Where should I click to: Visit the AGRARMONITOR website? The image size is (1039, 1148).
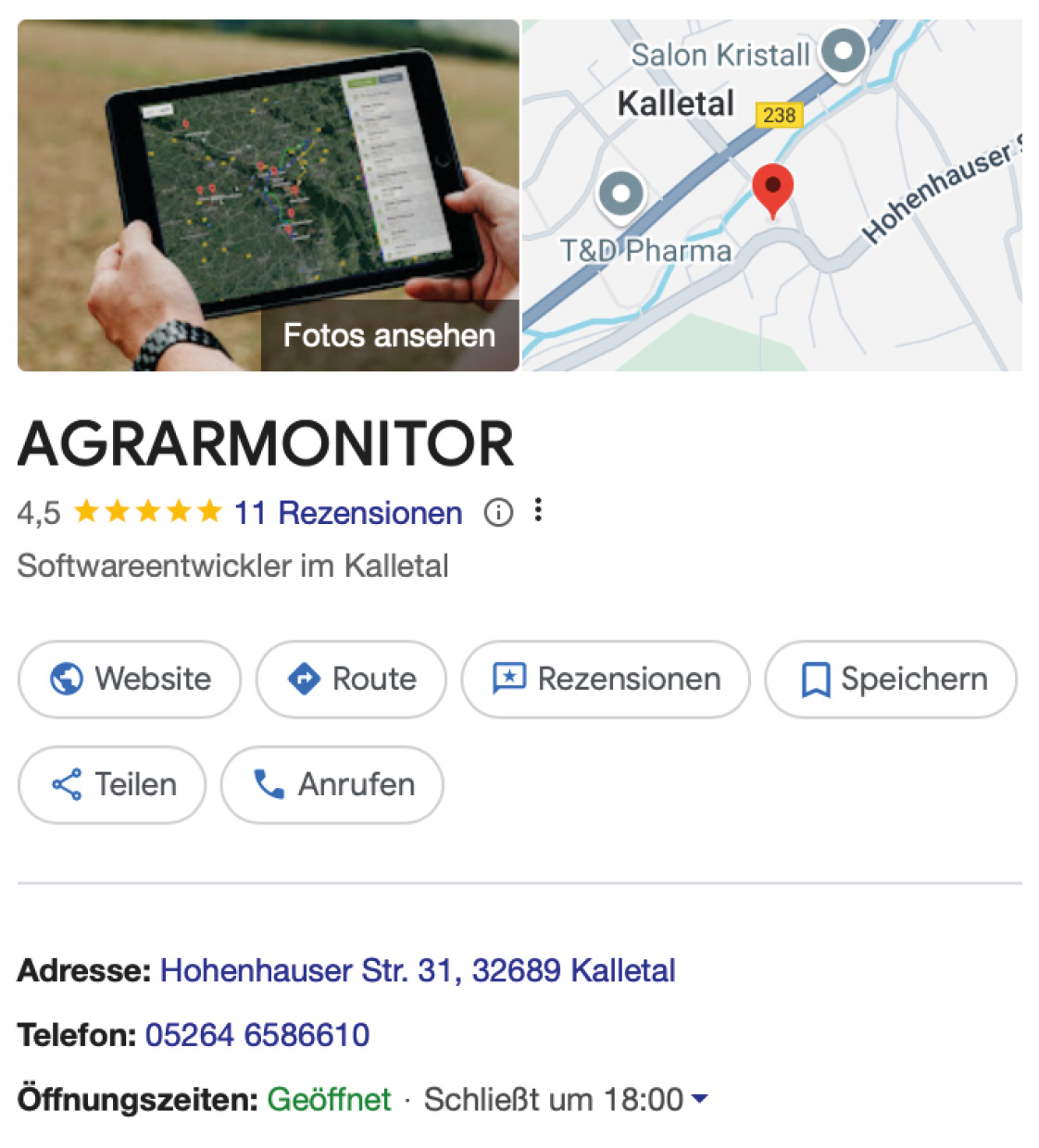tap(130, 679)
